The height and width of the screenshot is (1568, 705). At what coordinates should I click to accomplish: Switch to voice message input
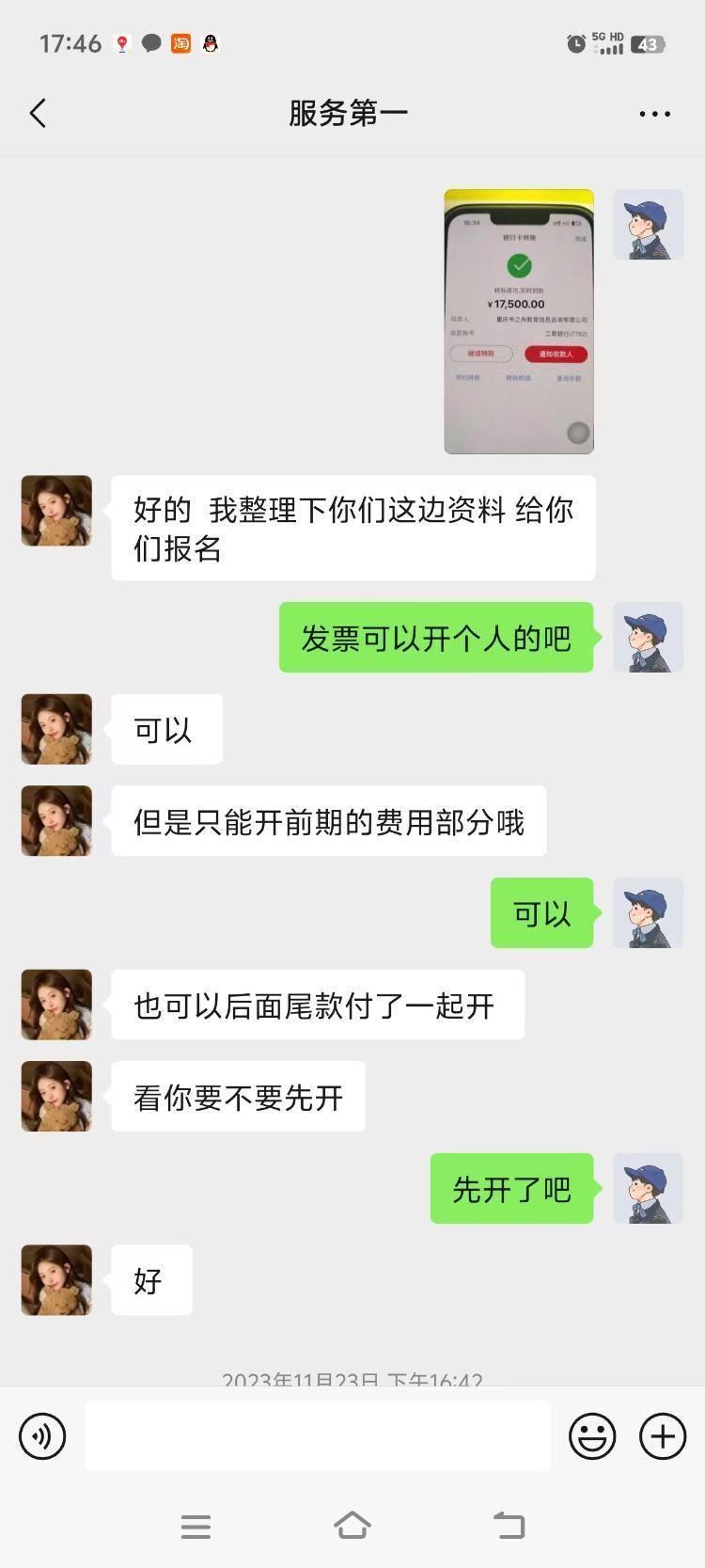pos(42,1436)
